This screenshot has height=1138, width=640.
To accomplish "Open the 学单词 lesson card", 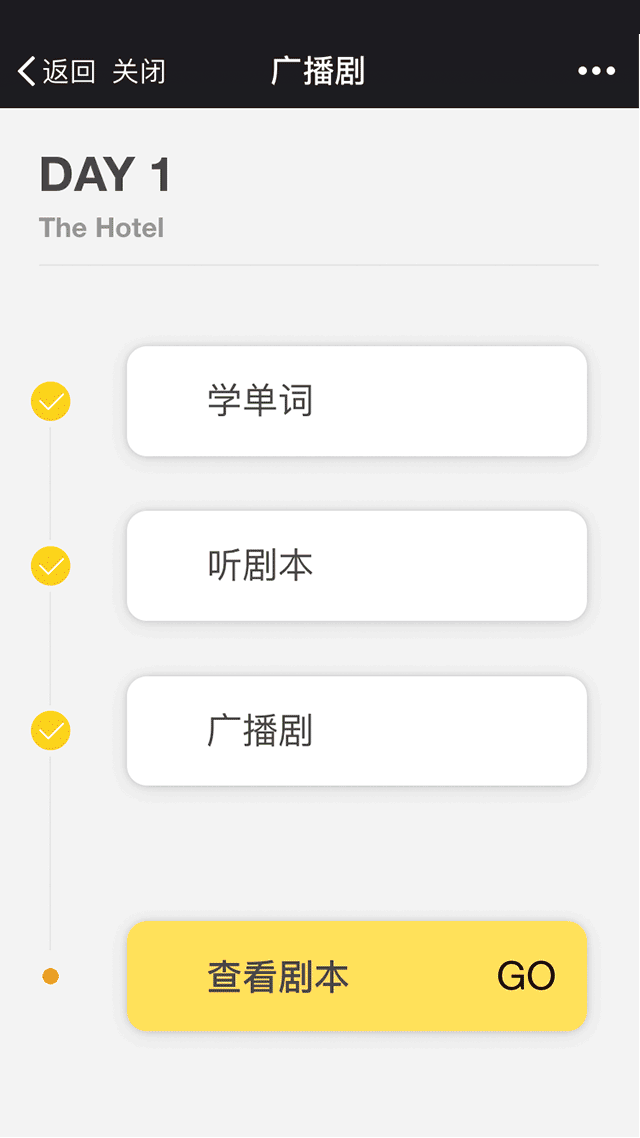I will [356, 401].
